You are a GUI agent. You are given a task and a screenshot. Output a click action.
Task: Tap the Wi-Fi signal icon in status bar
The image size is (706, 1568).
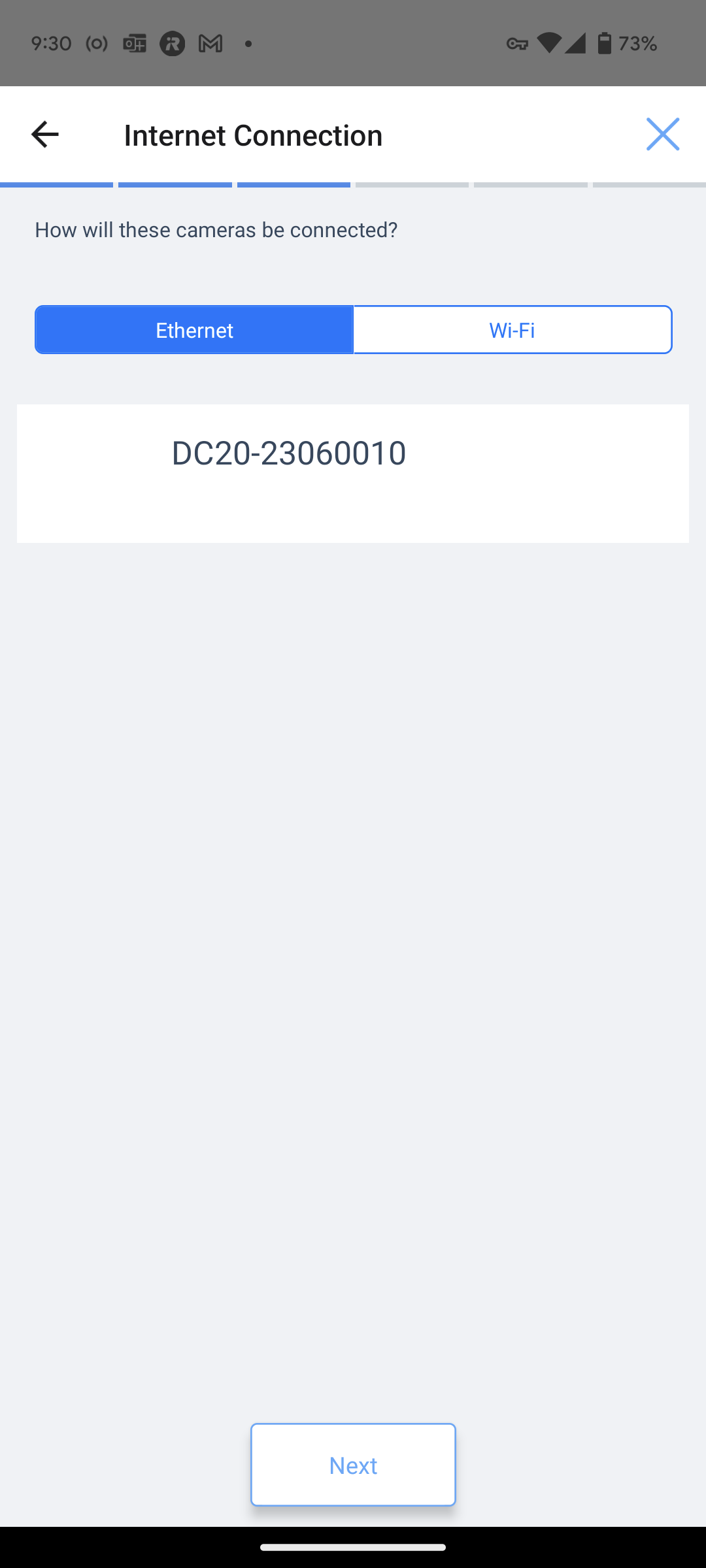(549, 43)
